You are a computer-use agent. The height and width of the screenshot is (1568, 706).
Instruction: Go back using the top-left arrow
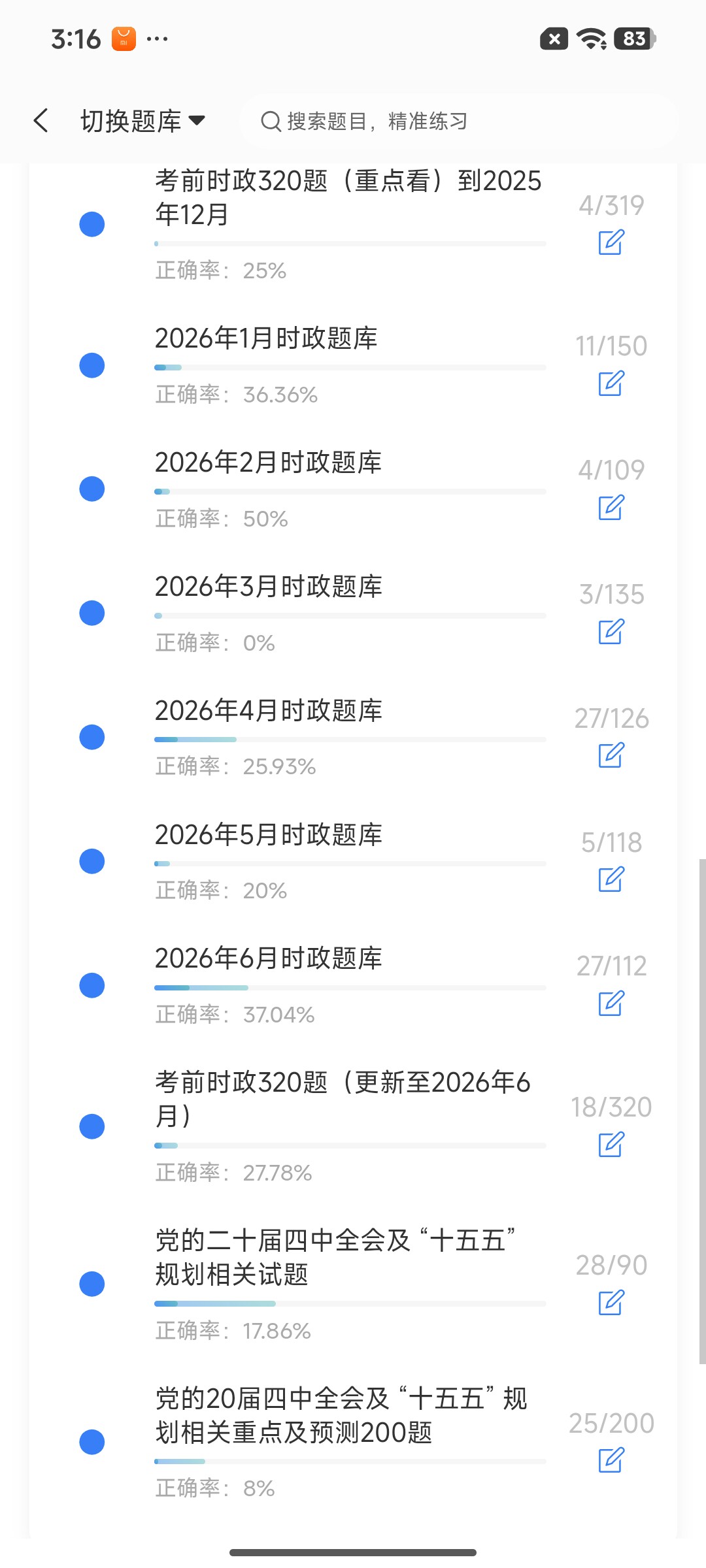click(41, 121)
